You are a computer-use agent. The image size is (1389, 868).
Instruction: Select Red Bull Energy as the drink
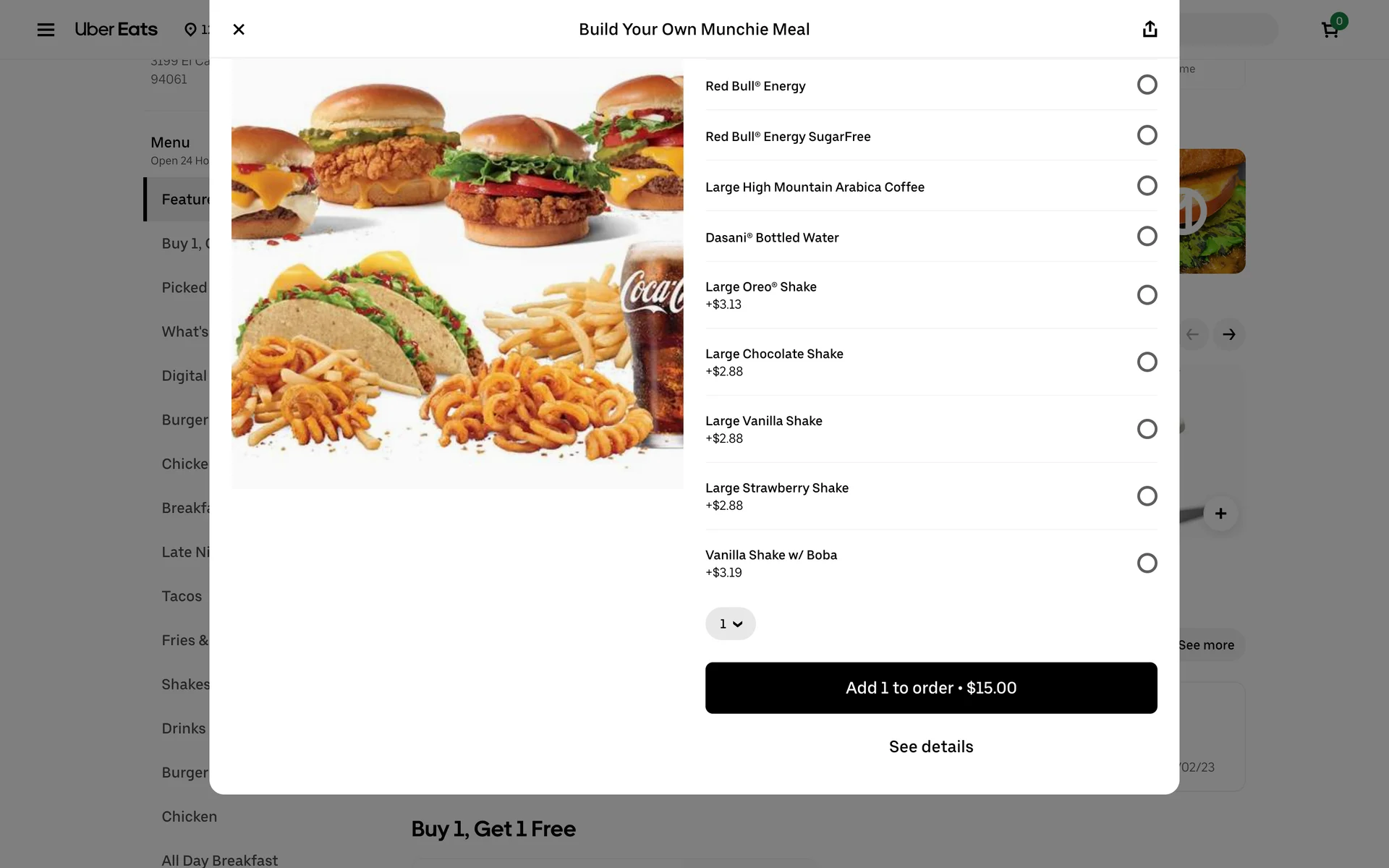coord(1147,85)
